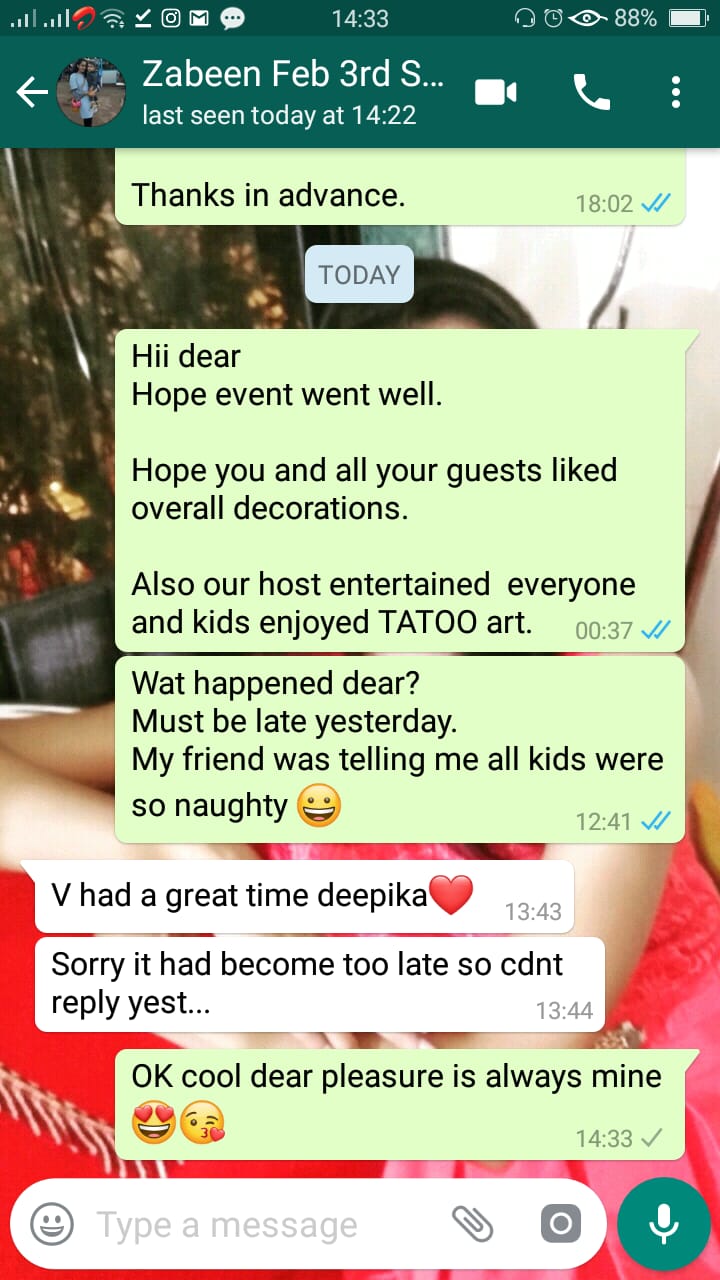Start a video call with Zabeen

[x=496, y=93]
